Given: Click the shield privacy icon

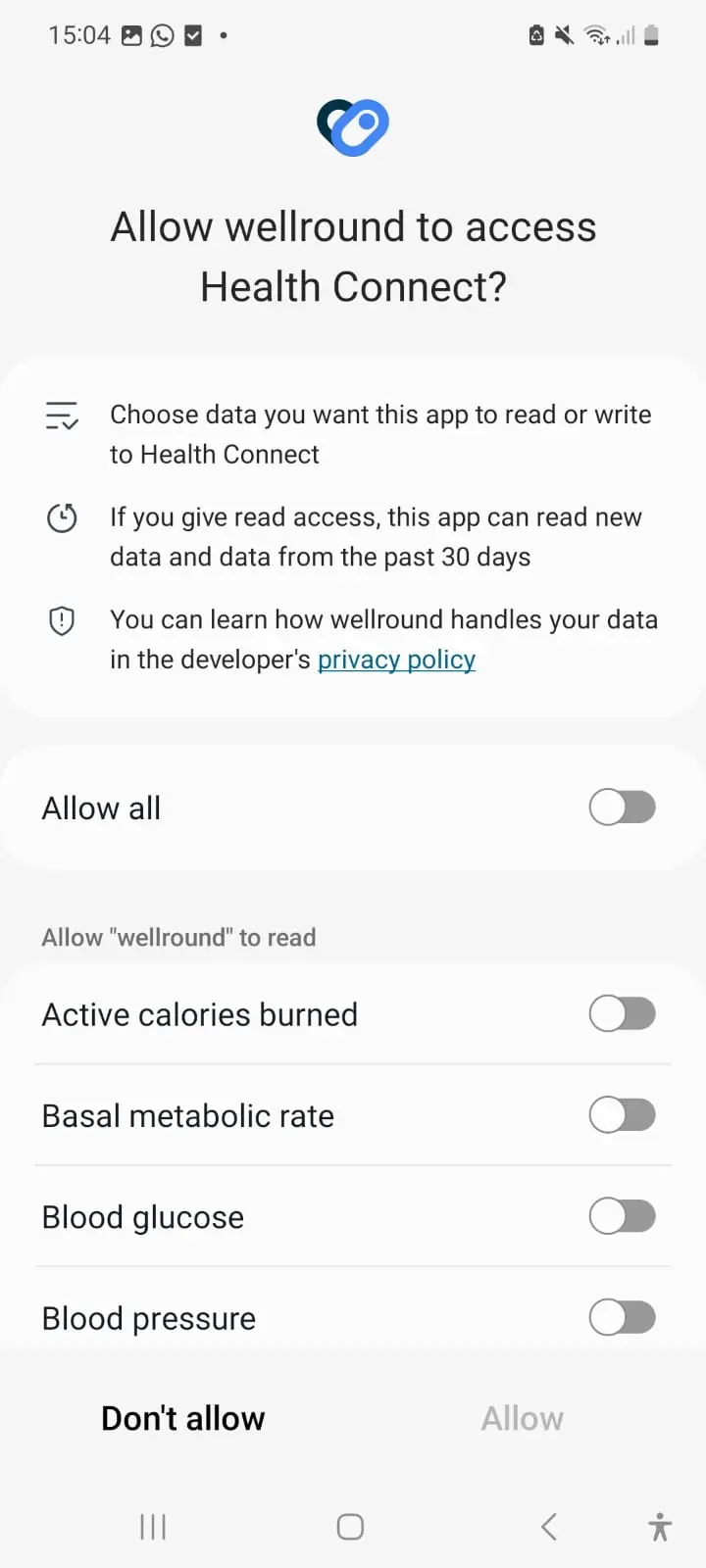Looking at the screenshot, I should [x=61, y=620].
